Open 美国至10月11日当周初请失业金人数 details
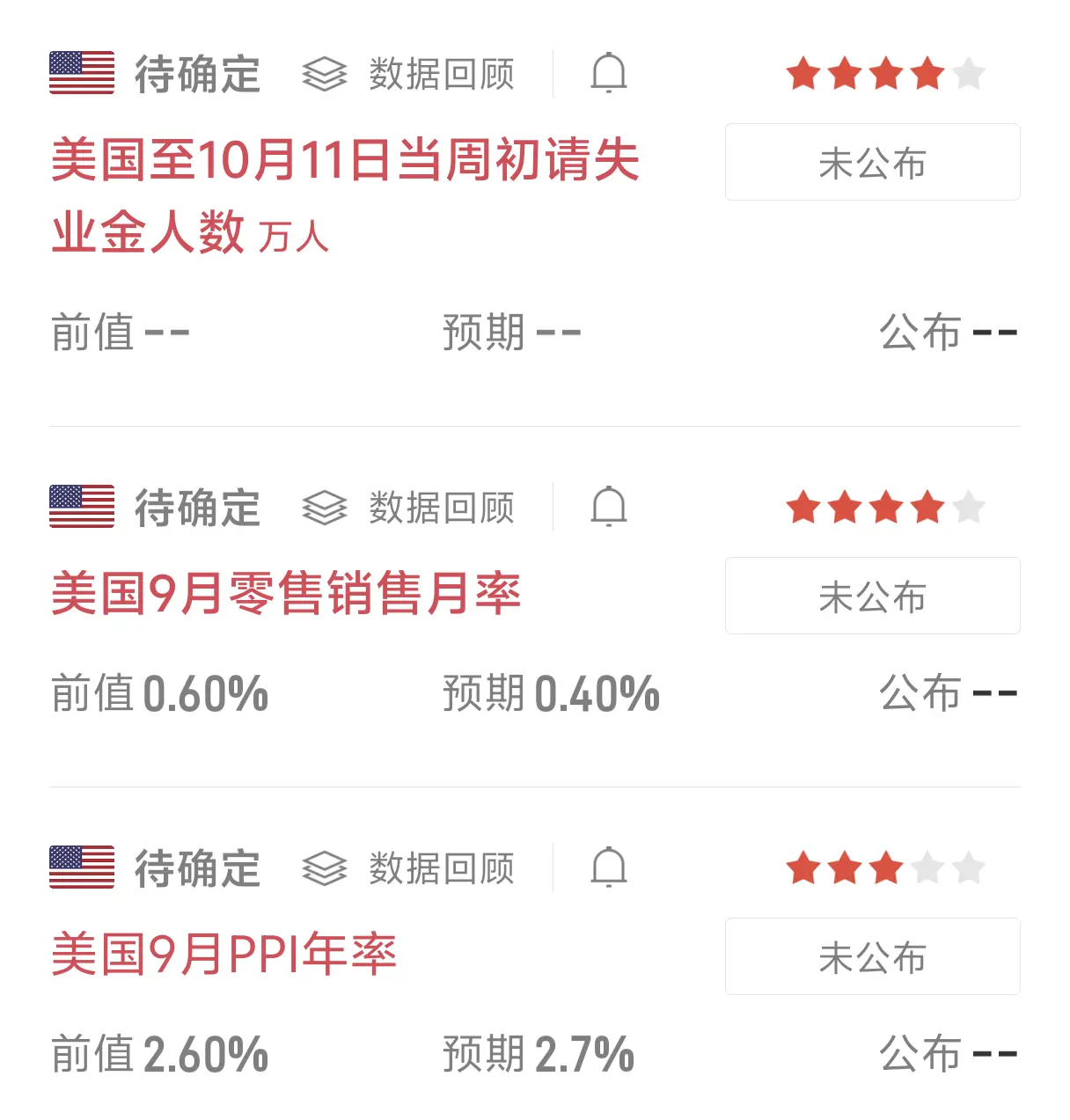 point(345,195)
